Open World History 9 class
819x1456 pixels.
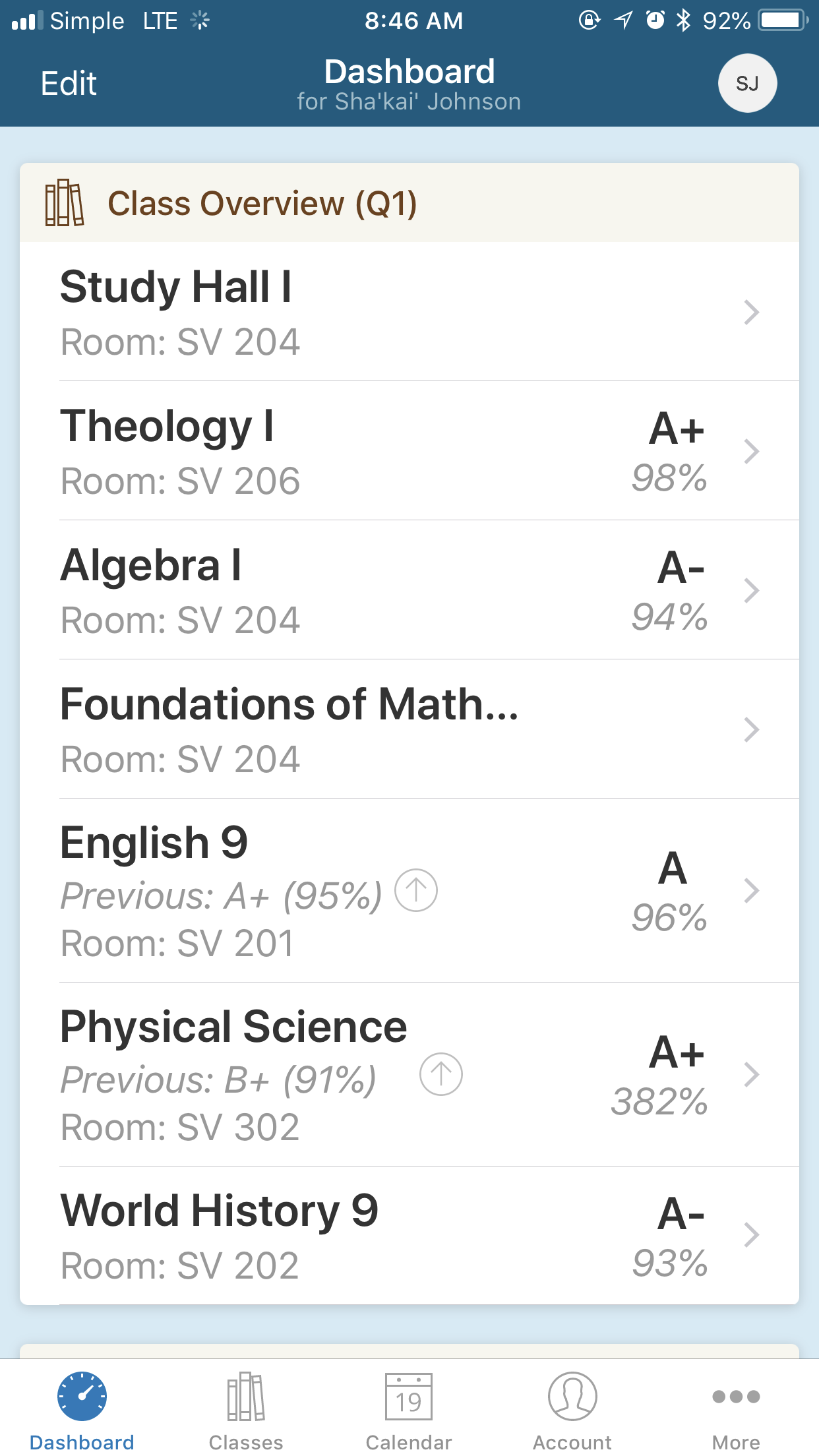click(409, 1236)
